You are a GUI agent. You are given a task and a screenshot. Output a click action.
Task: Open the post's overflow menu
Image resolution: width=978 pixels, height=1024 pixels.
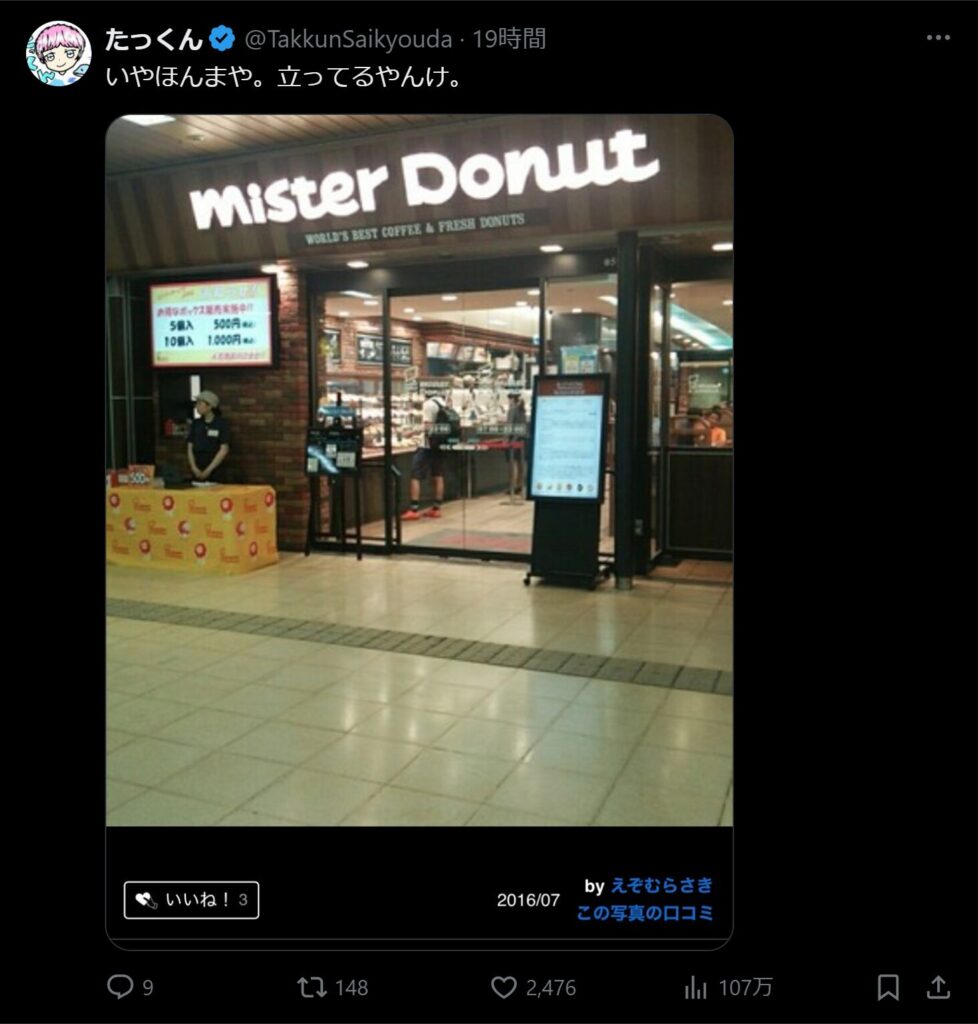pyautogui.click(x=937, y=37)
